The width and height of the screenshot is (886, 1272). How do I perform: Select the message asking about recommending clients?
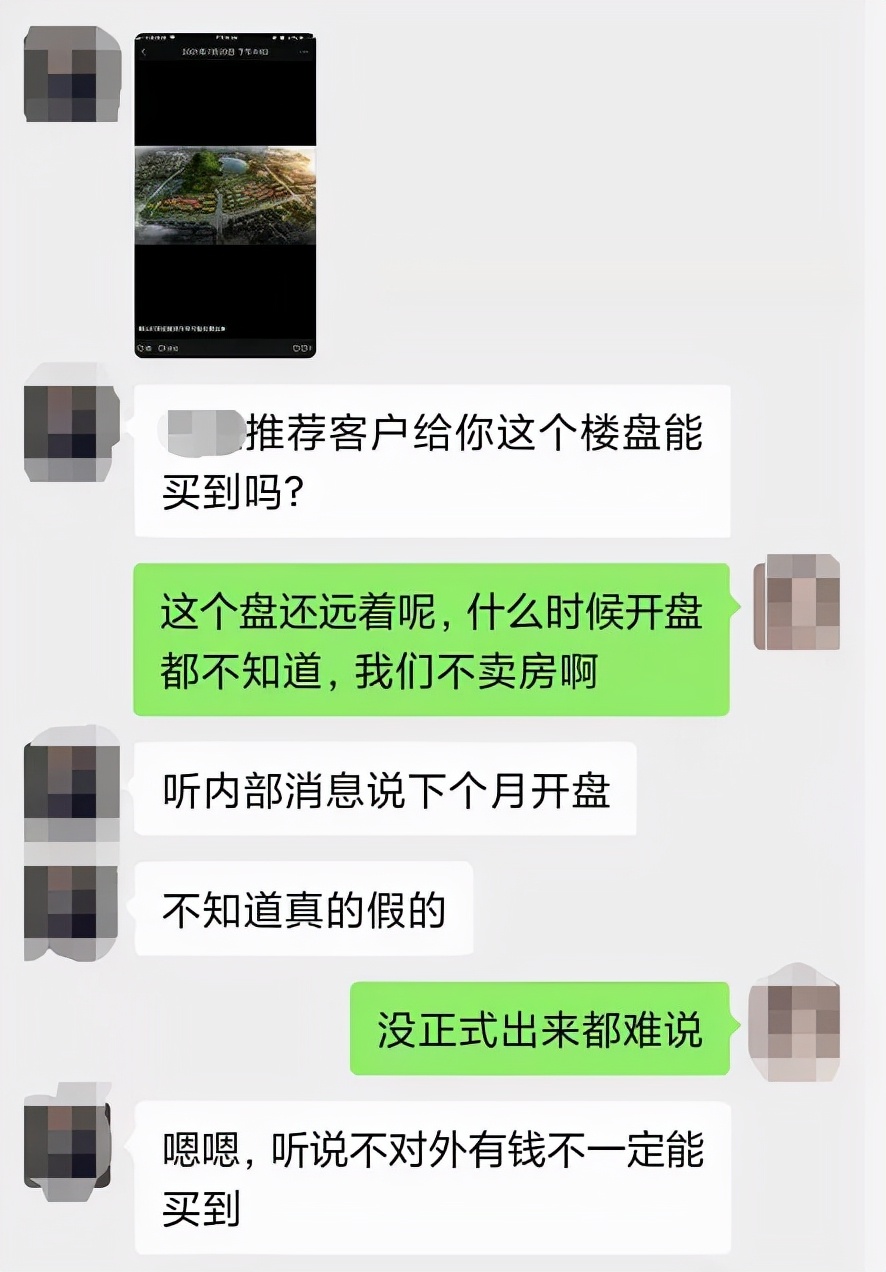pyautogui.click(x=433, y=460)
